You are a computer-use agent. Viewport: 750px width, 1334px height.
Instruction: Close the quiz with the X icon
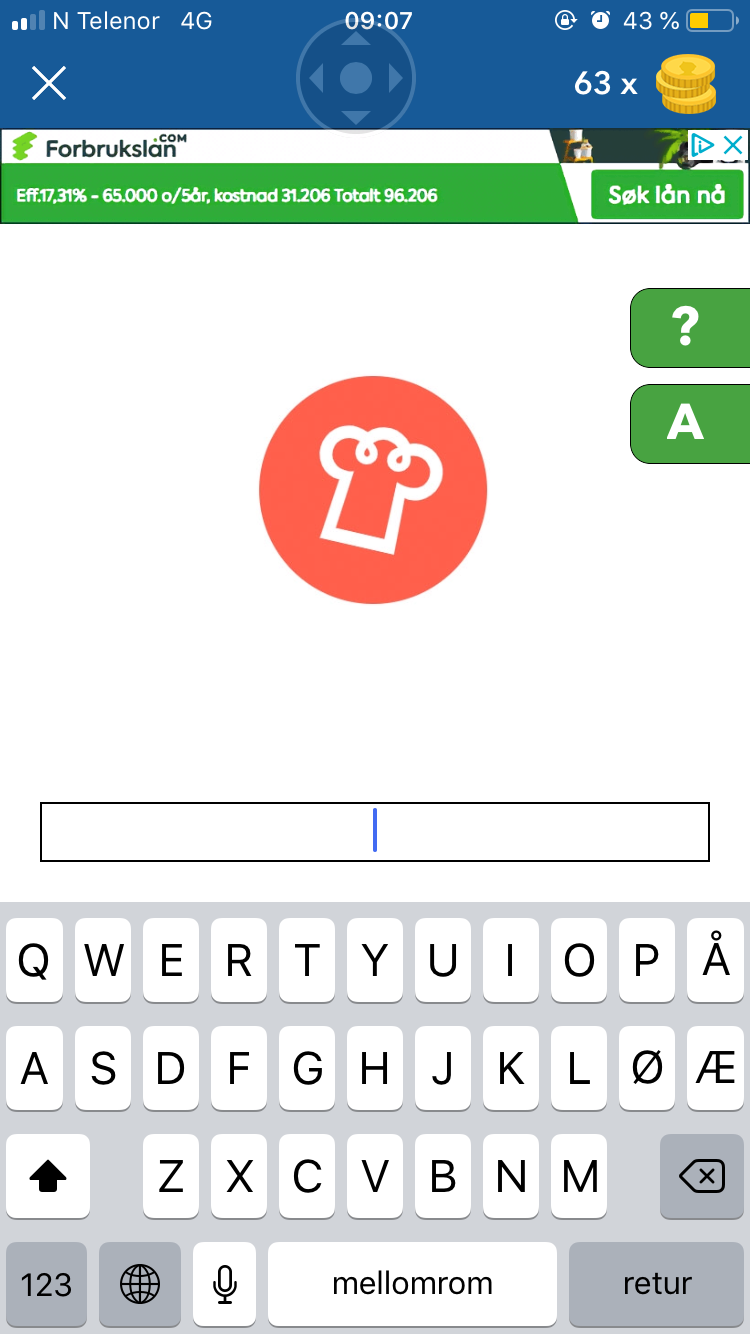[48, 83]
